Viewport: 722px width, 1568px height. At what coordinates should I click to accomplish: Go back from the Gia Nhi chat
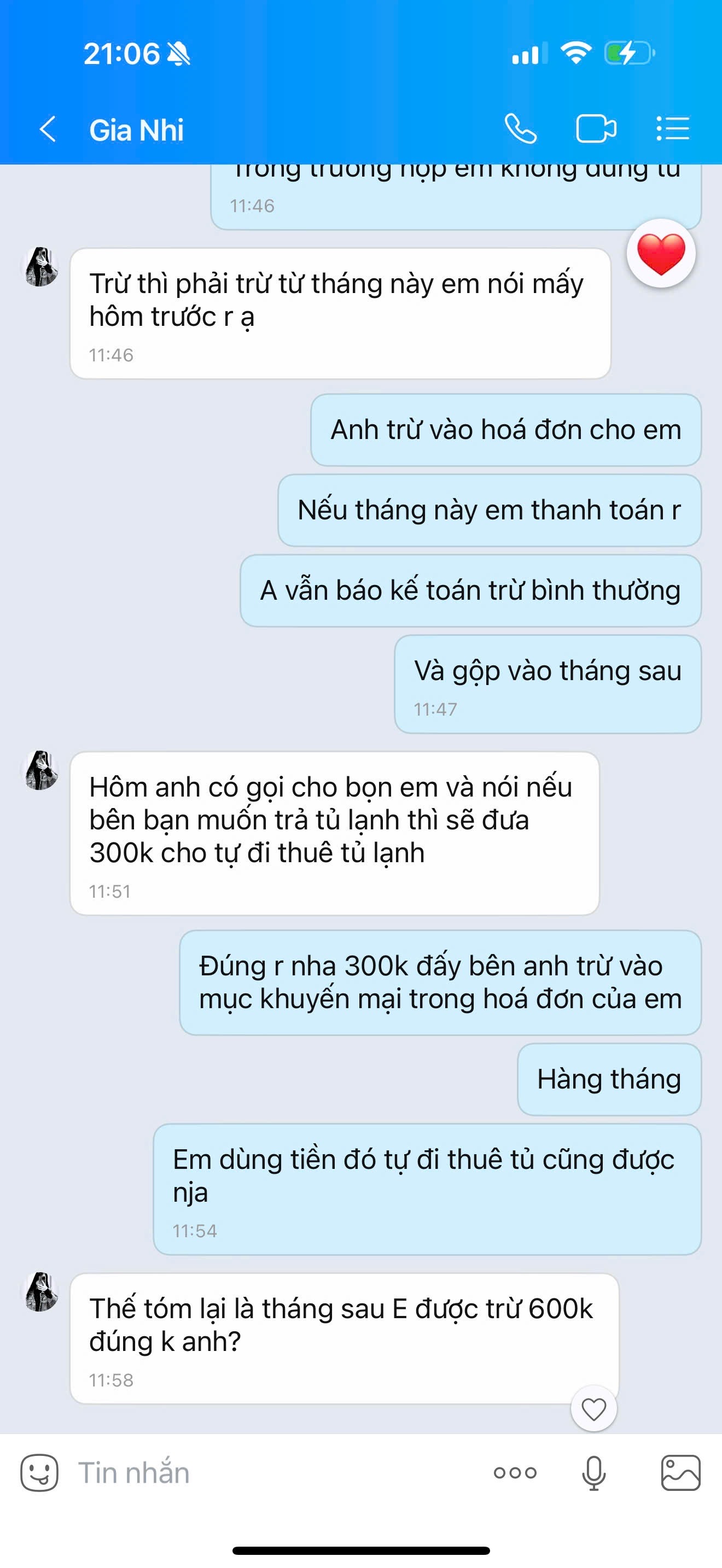tap(48, 129)
